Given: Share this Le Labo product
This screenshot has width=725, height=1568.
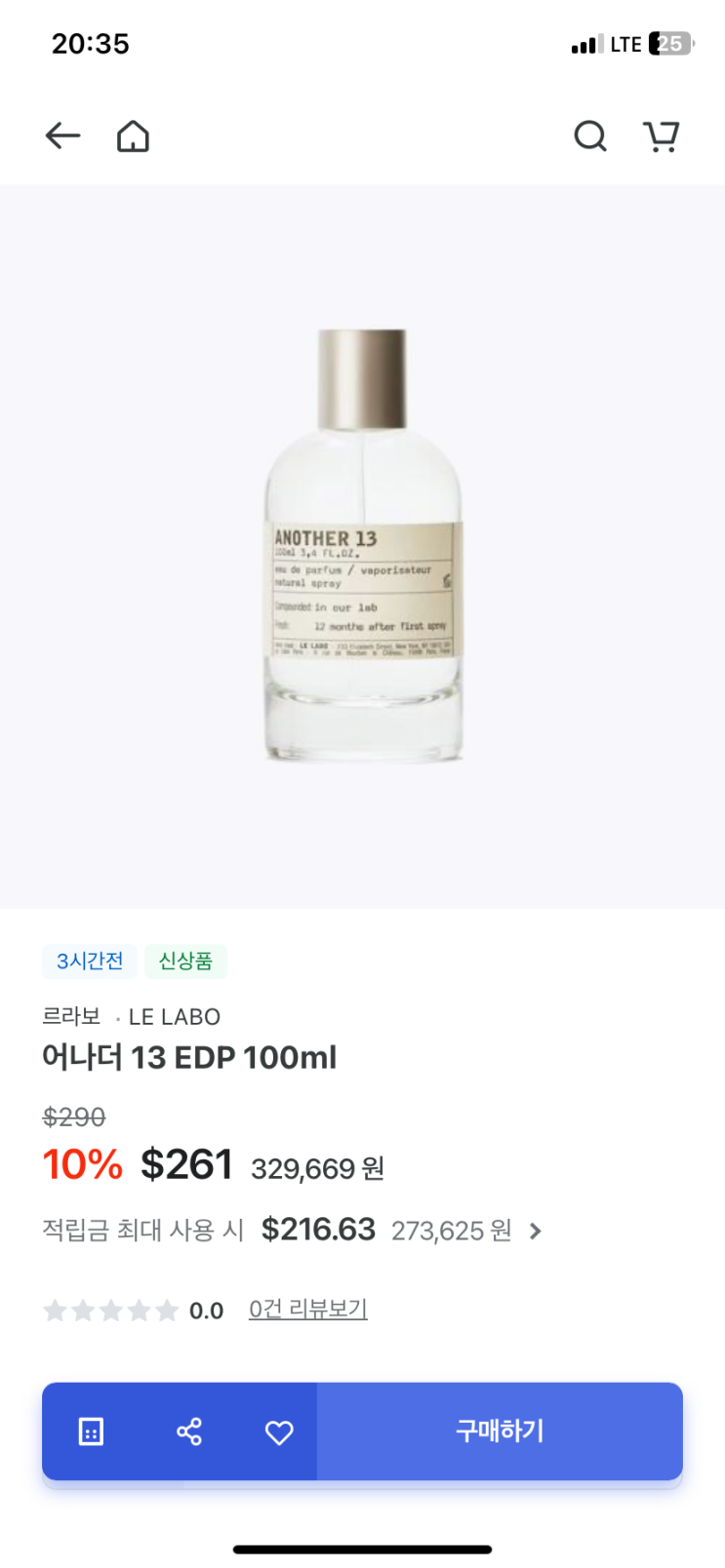Looking at the screenshot, I should 188,1431.
